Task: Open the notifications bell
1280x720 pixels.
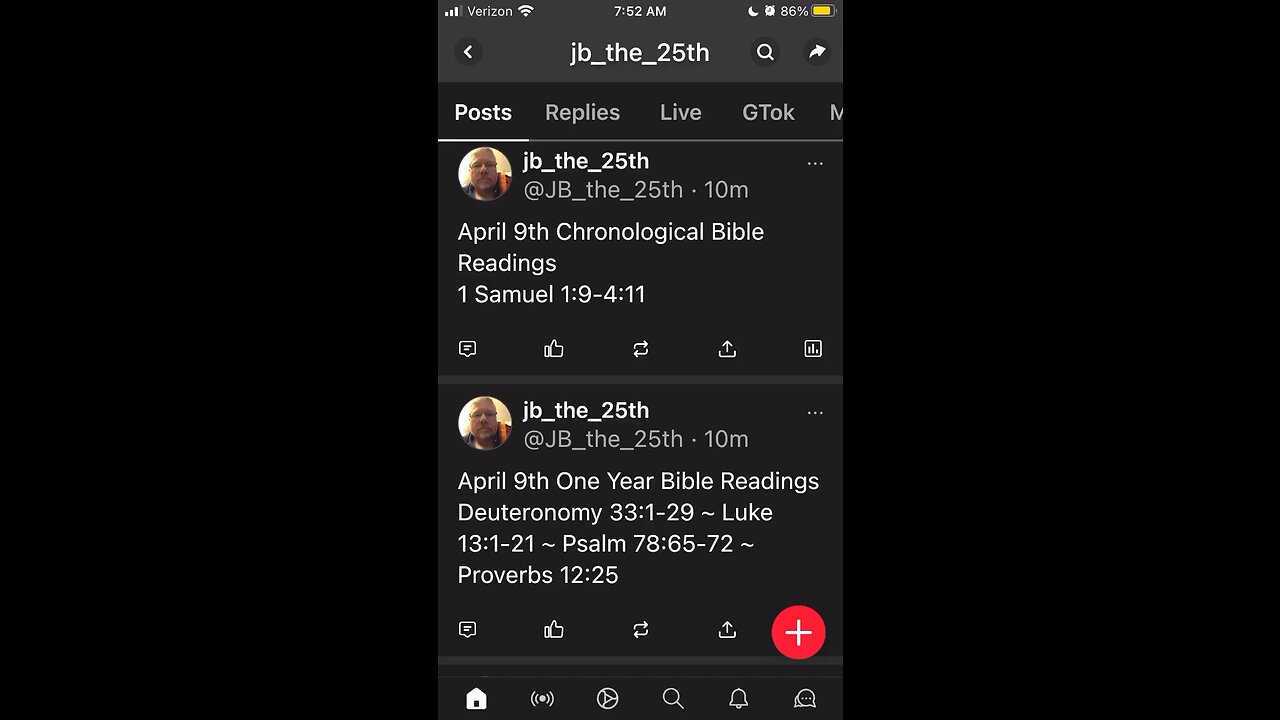Action: point(738,698)
